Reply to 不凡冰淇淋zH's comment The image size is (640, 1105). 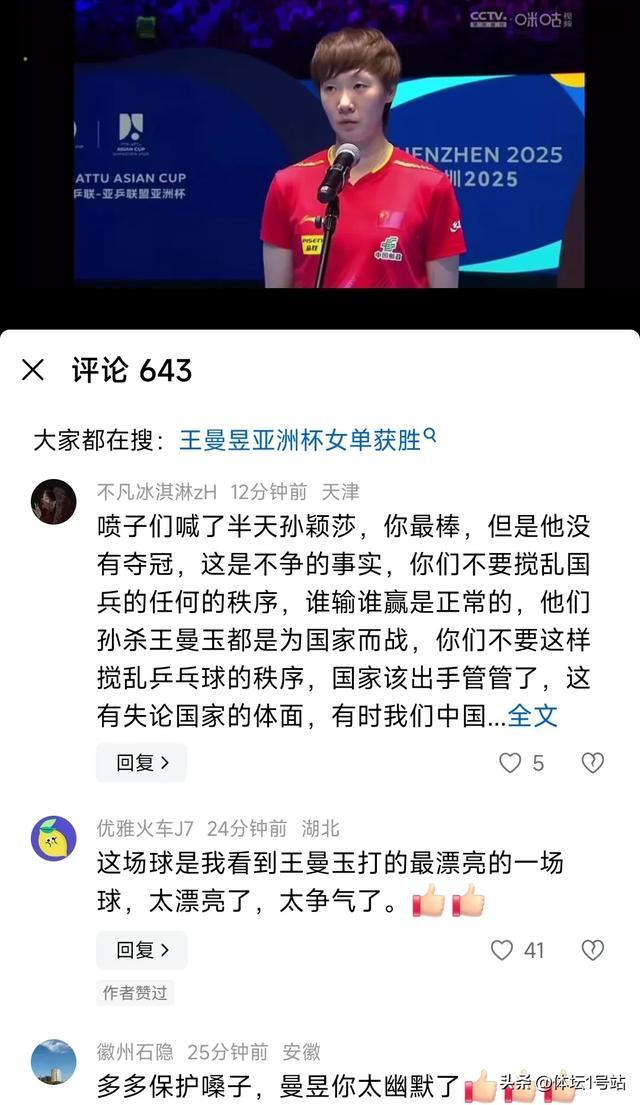click(x=141, y=763)
